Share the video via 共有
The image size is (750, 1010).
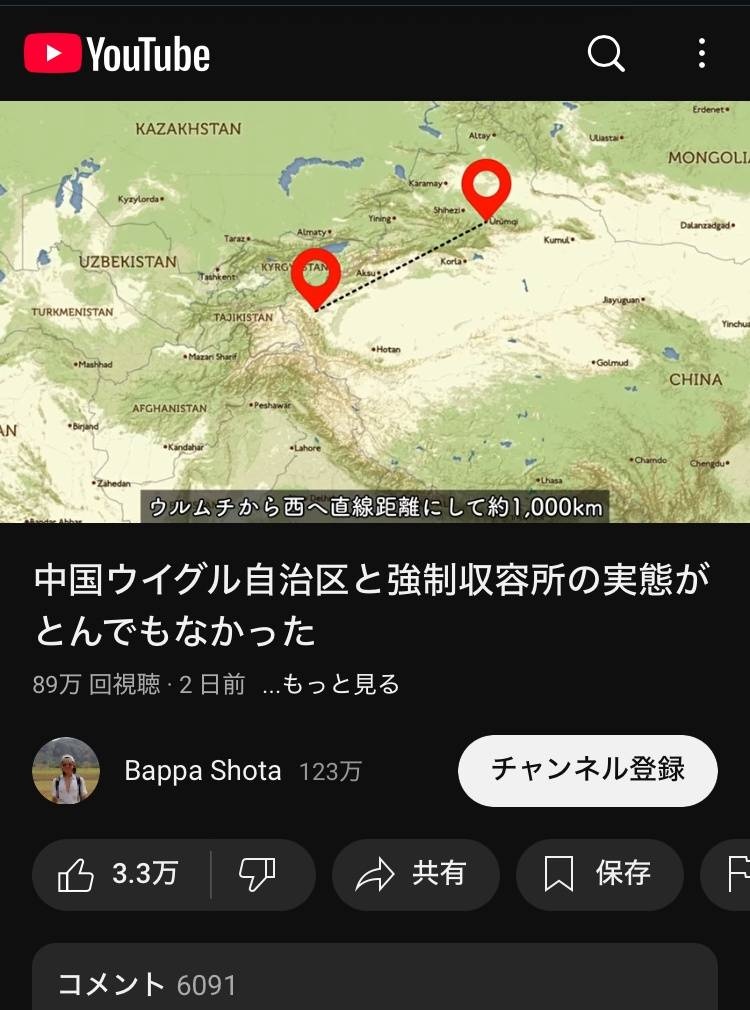(x=414, y=875)
